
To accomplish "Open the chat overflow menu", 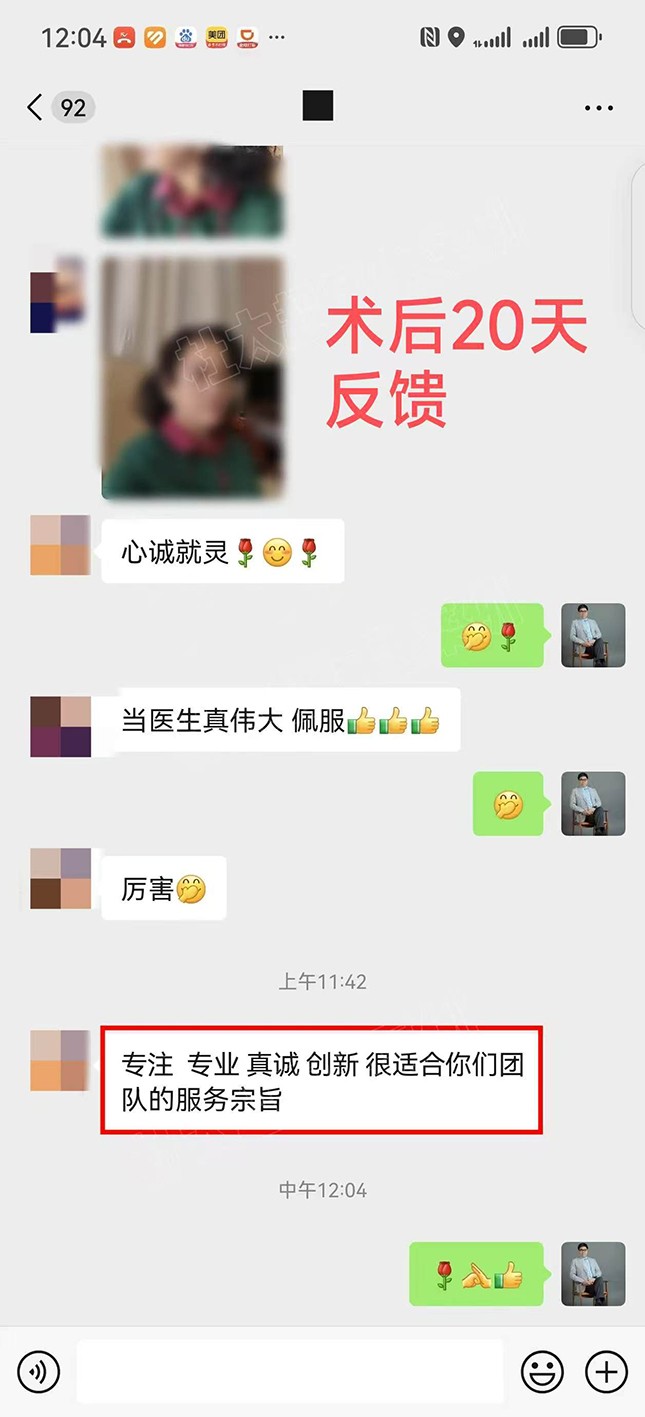I will [x=598, y=108].
